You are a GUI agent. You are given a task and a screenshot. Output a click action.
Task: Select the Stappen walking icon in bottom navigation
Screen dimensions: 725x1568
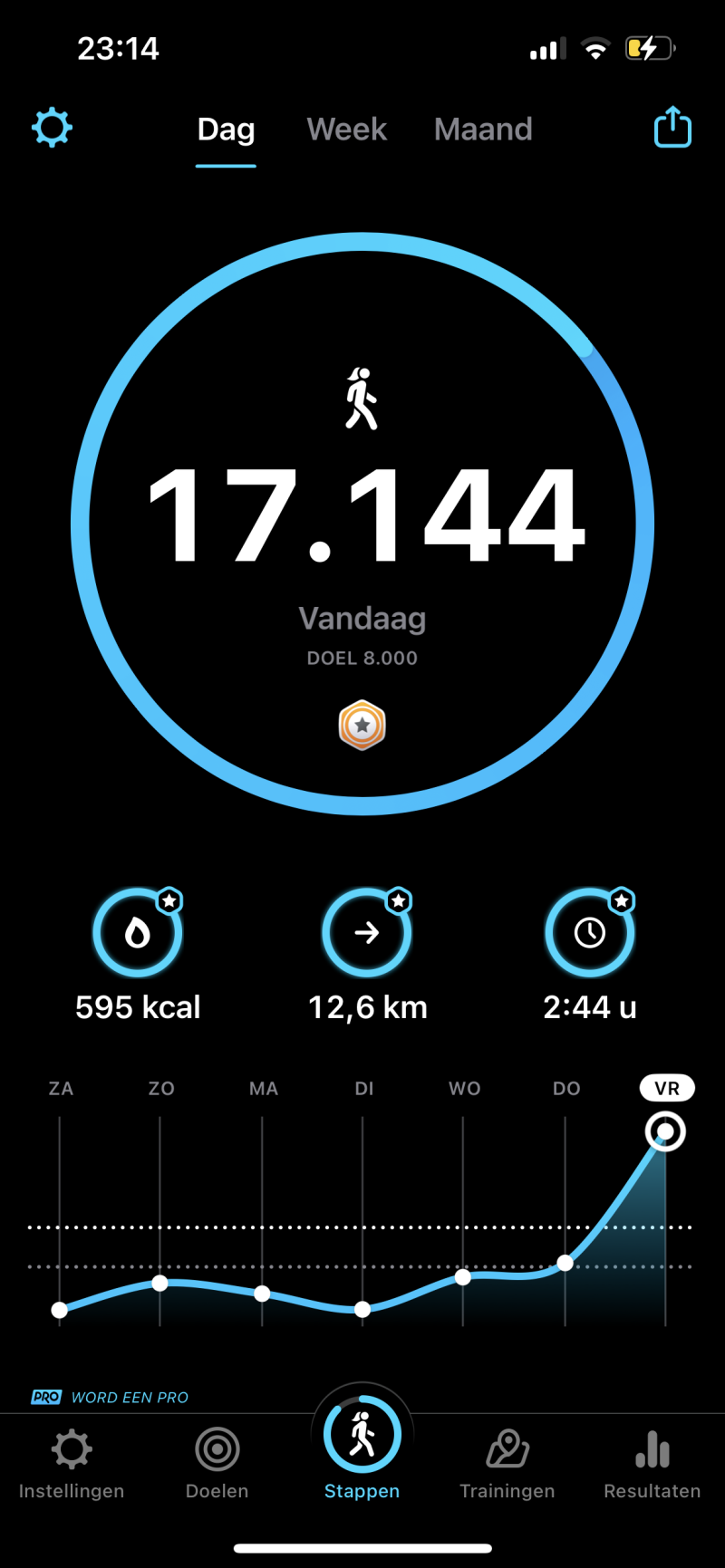pos(362,1434)
